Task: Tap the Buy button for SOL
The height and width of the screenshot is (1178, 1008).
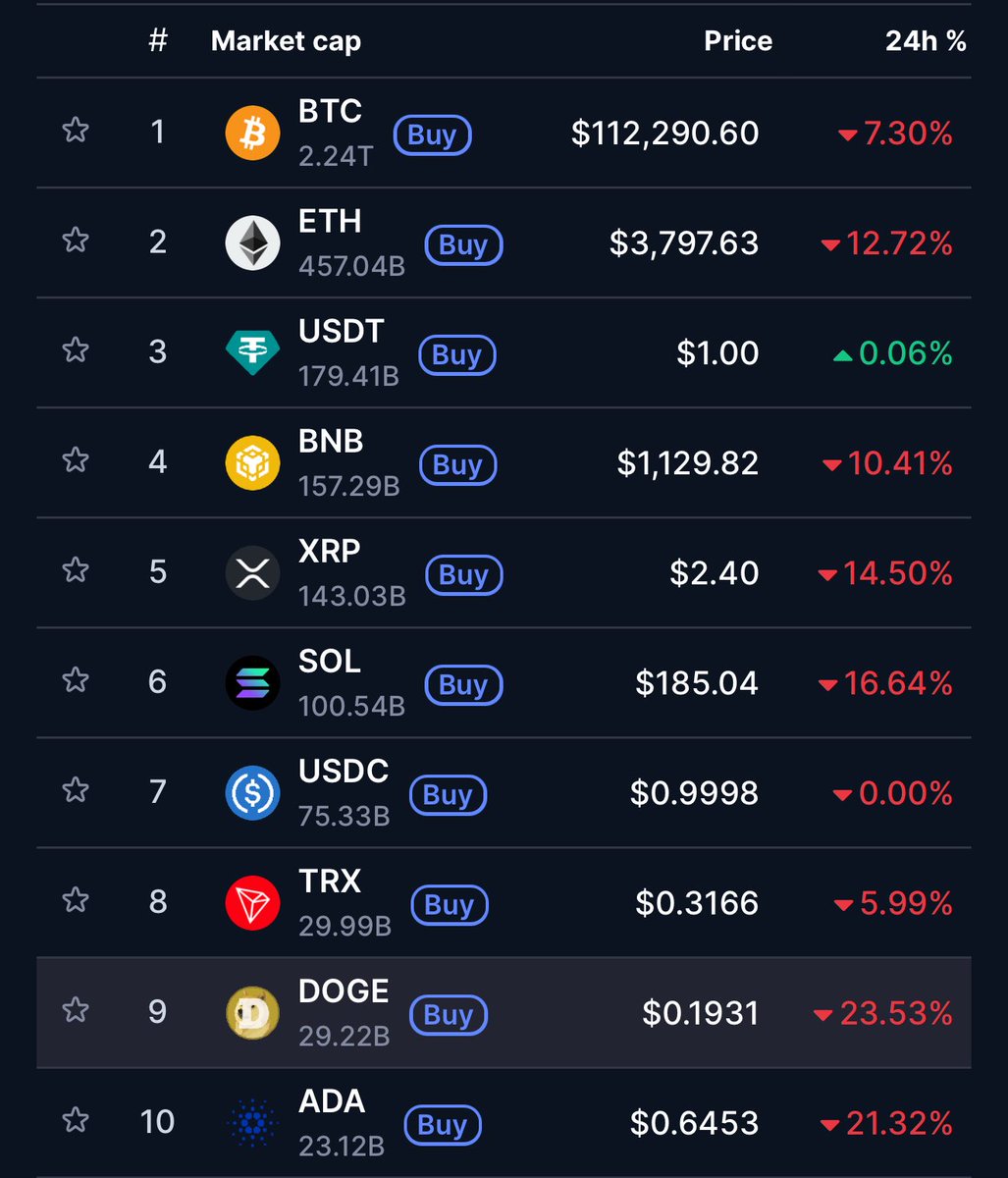Action: click(x=463, y=684)
